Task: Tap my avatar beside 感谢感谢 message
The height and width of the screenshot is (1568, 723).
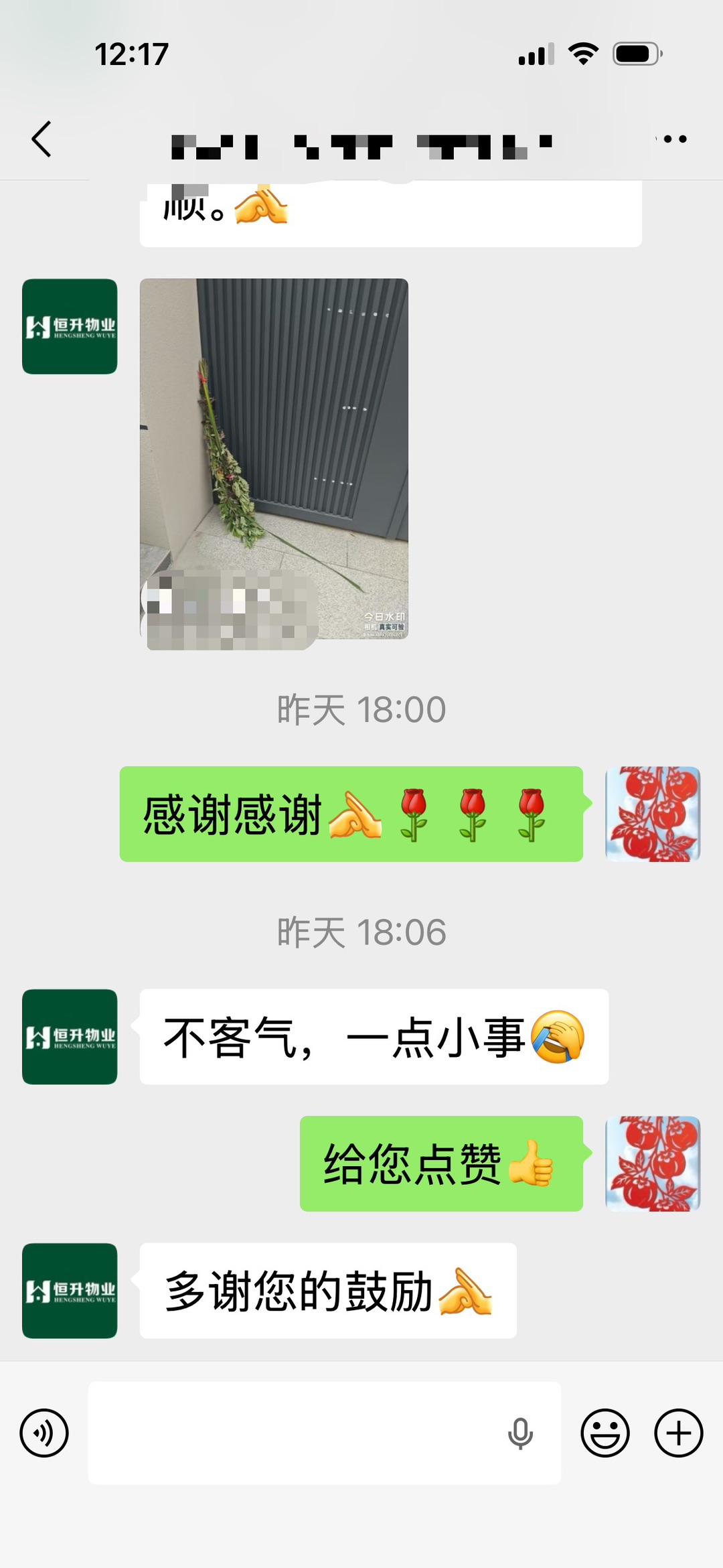Action: [653, 814]
